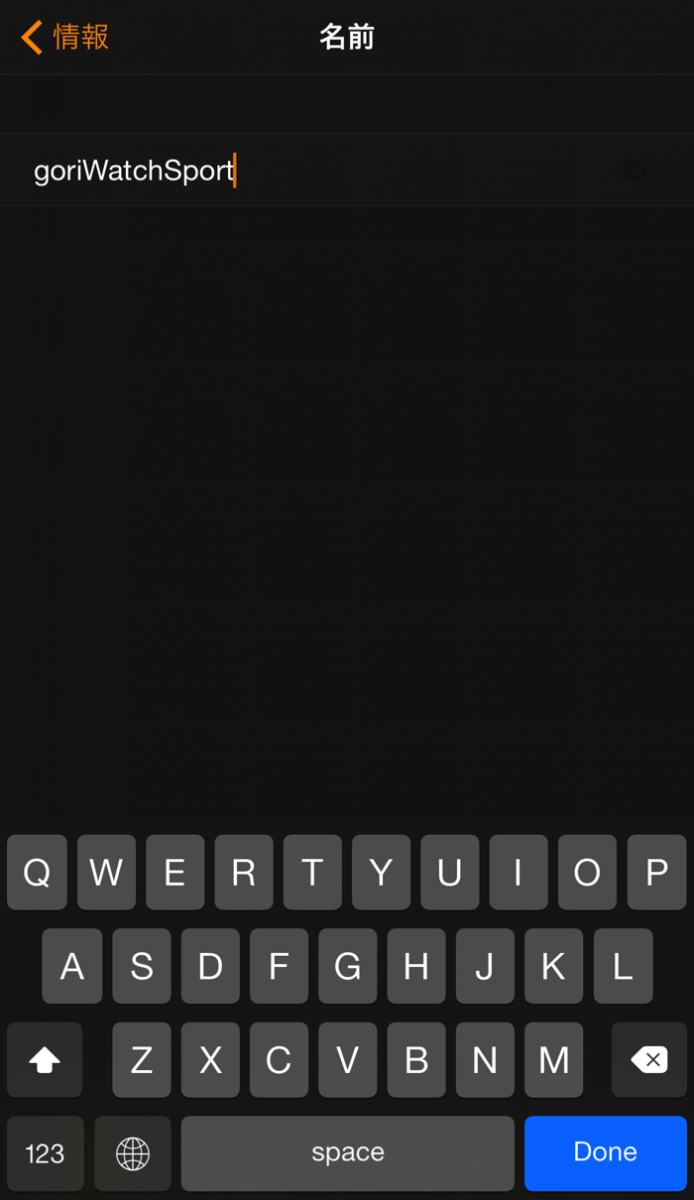The width and height of the screenshot is (694, 1200).
Task: Tap the globe keyboard language key
Action: pos(132,1153)
